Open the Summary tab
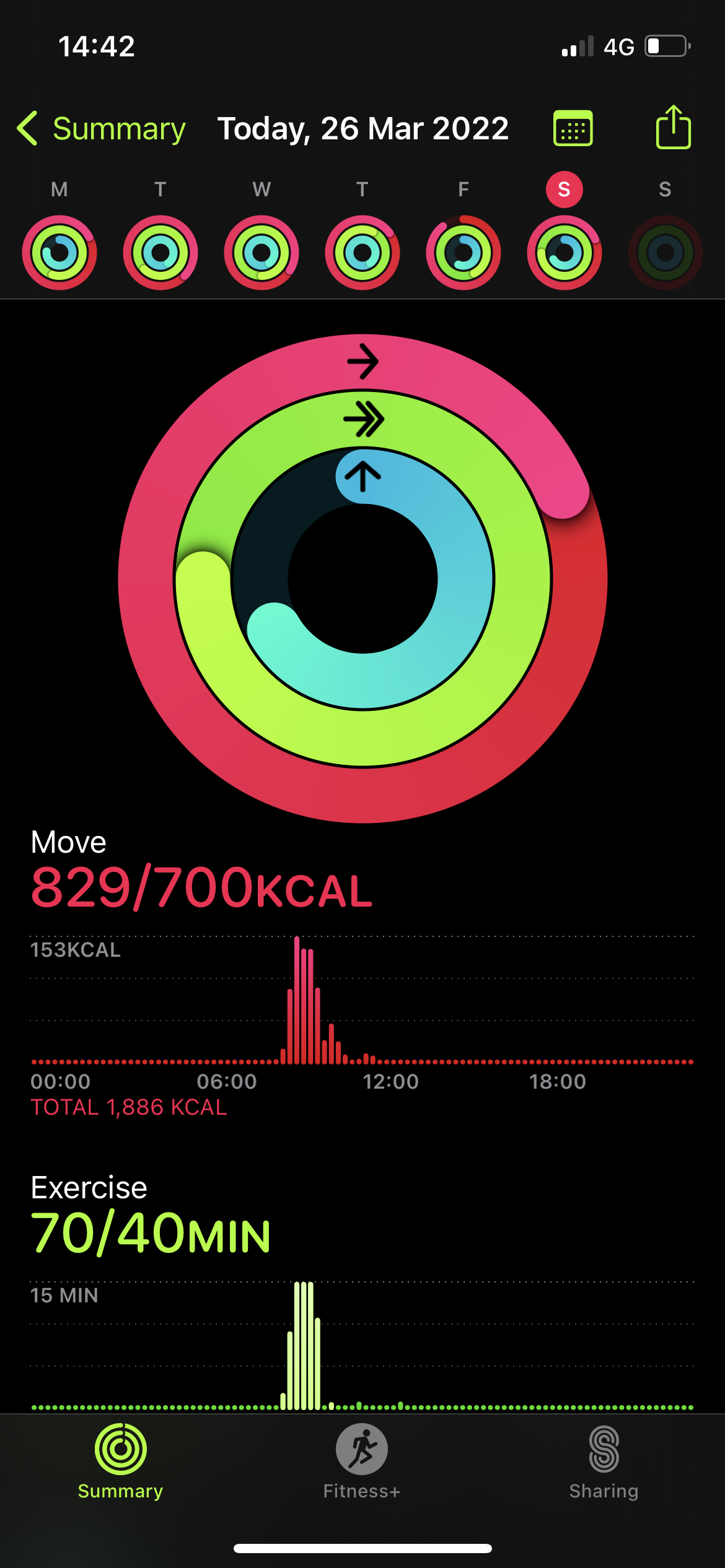The height and width of the screenshot is (1568, 725). (120, 1461)
